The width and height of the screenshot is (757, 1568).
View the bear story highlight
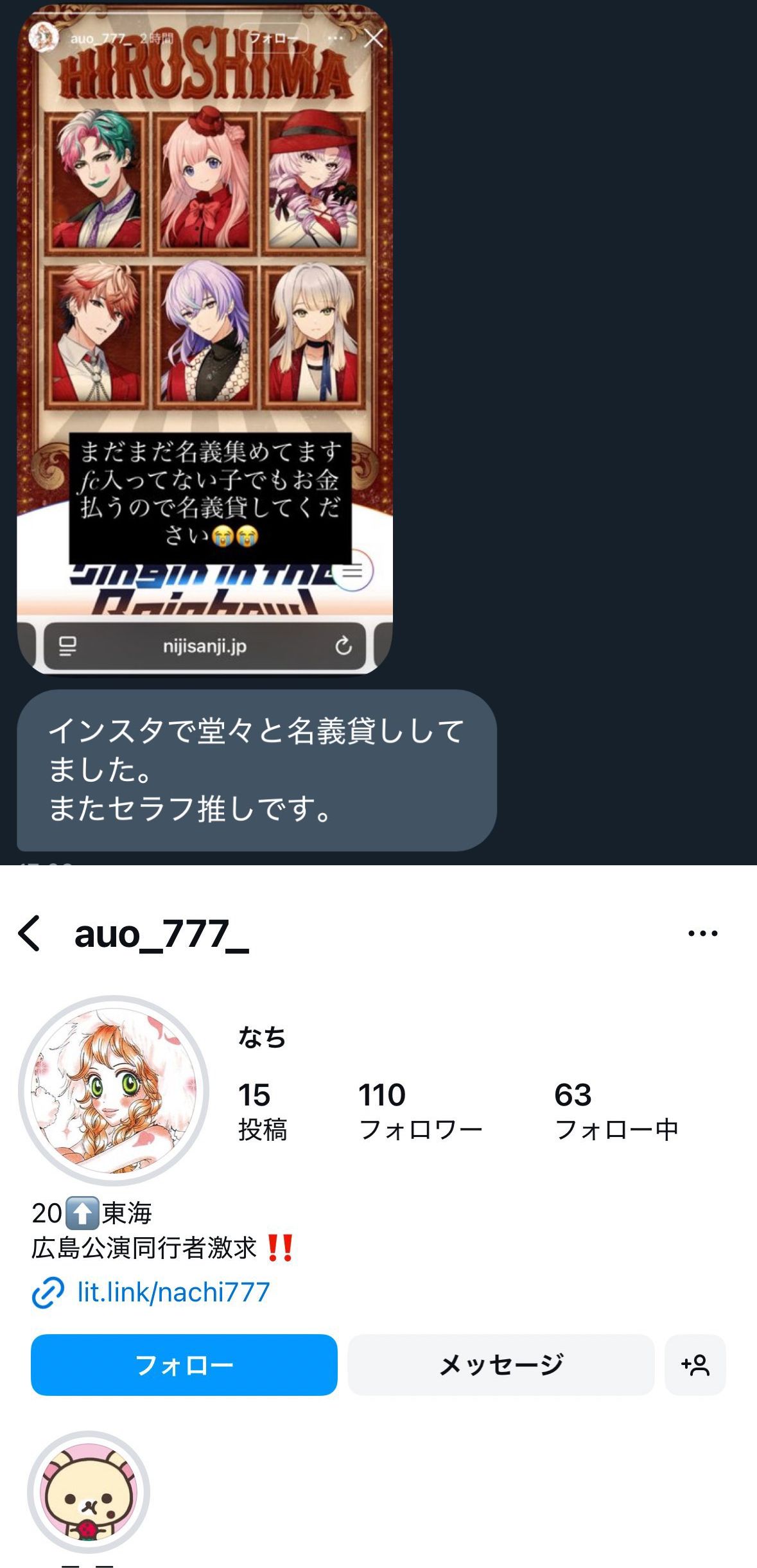click(x=89, y=1492)
